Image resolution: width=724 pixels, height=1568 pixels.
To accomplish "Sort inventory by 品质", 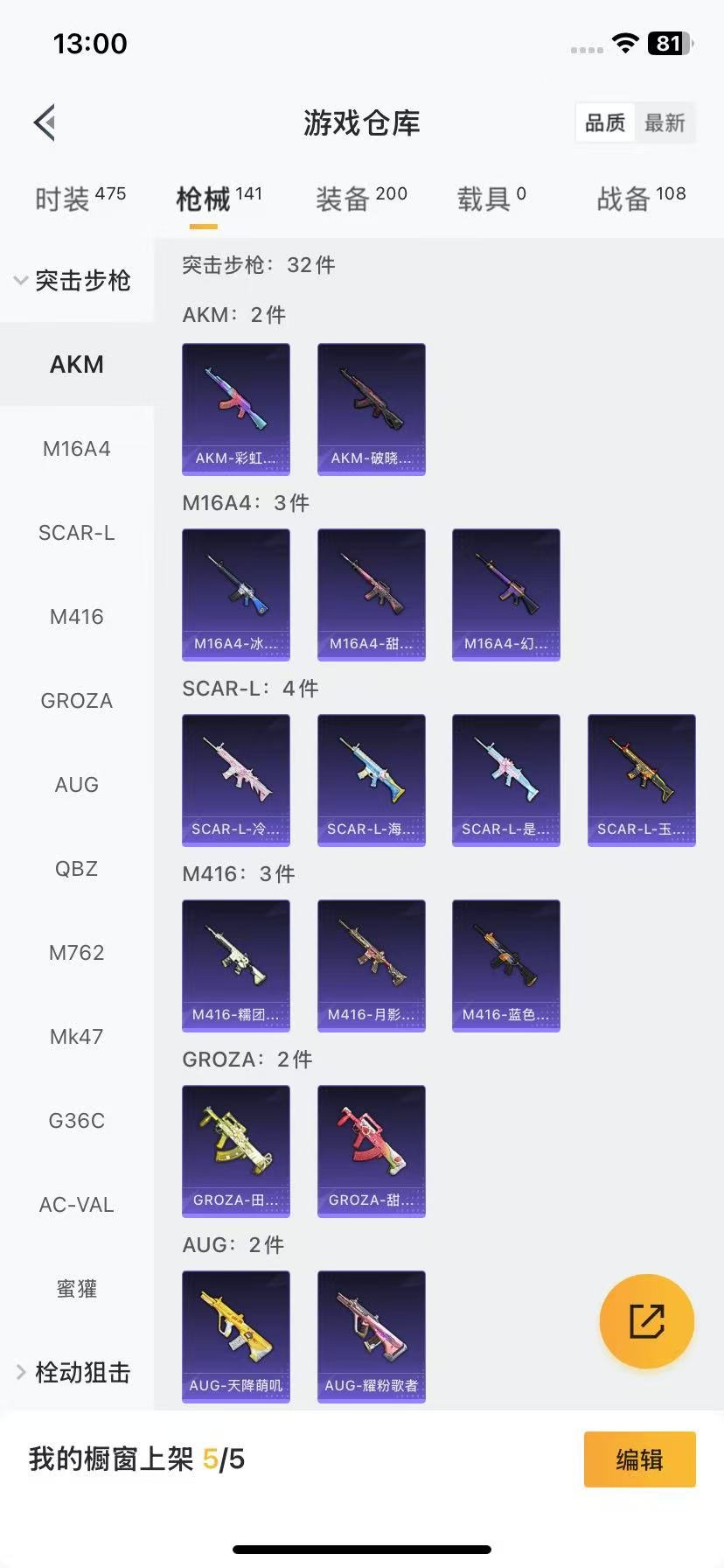I will (605, 122).
